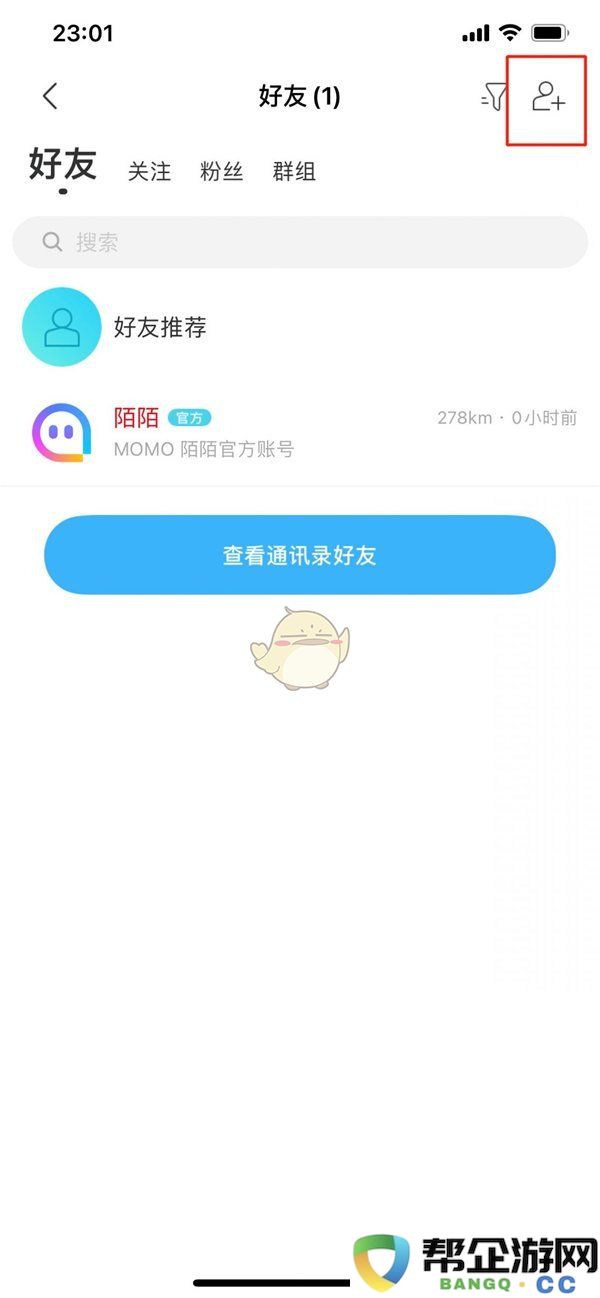Go back using the back arrow
The height and width of the screenshot is (1298, 600).
coord(51,96)
